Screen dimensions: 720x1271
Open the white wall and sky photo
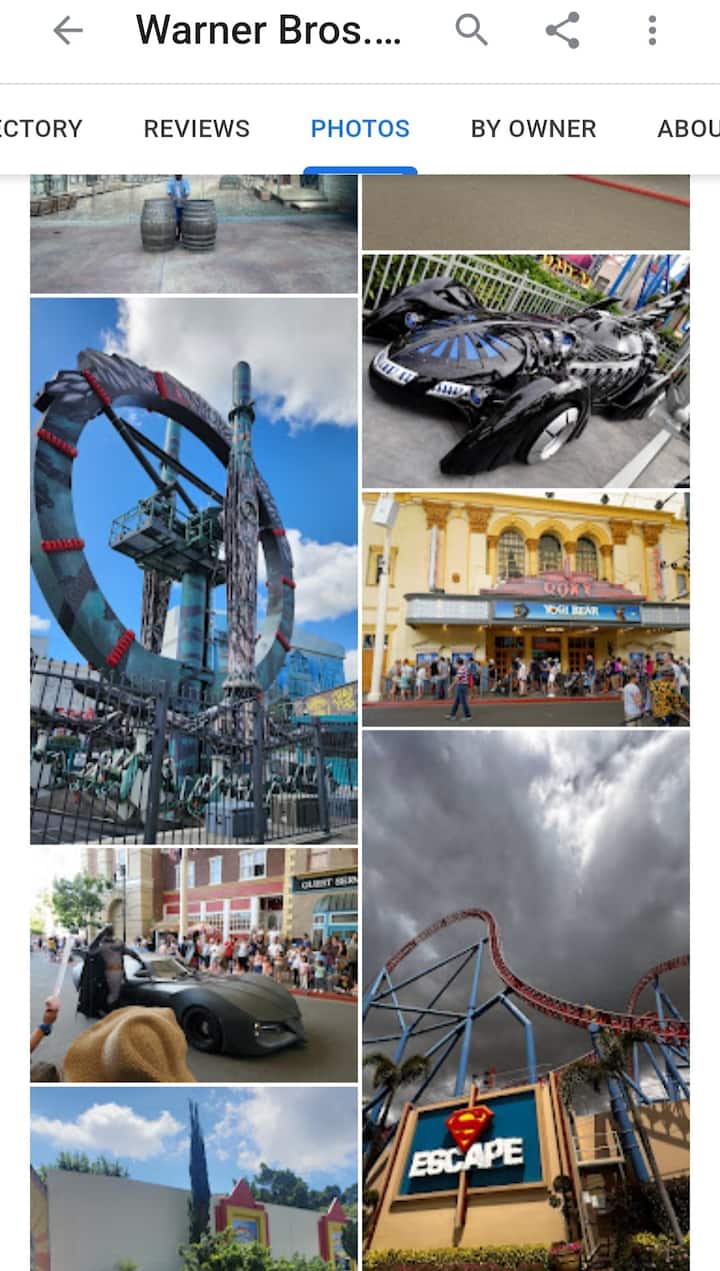tap(193, 1178)
